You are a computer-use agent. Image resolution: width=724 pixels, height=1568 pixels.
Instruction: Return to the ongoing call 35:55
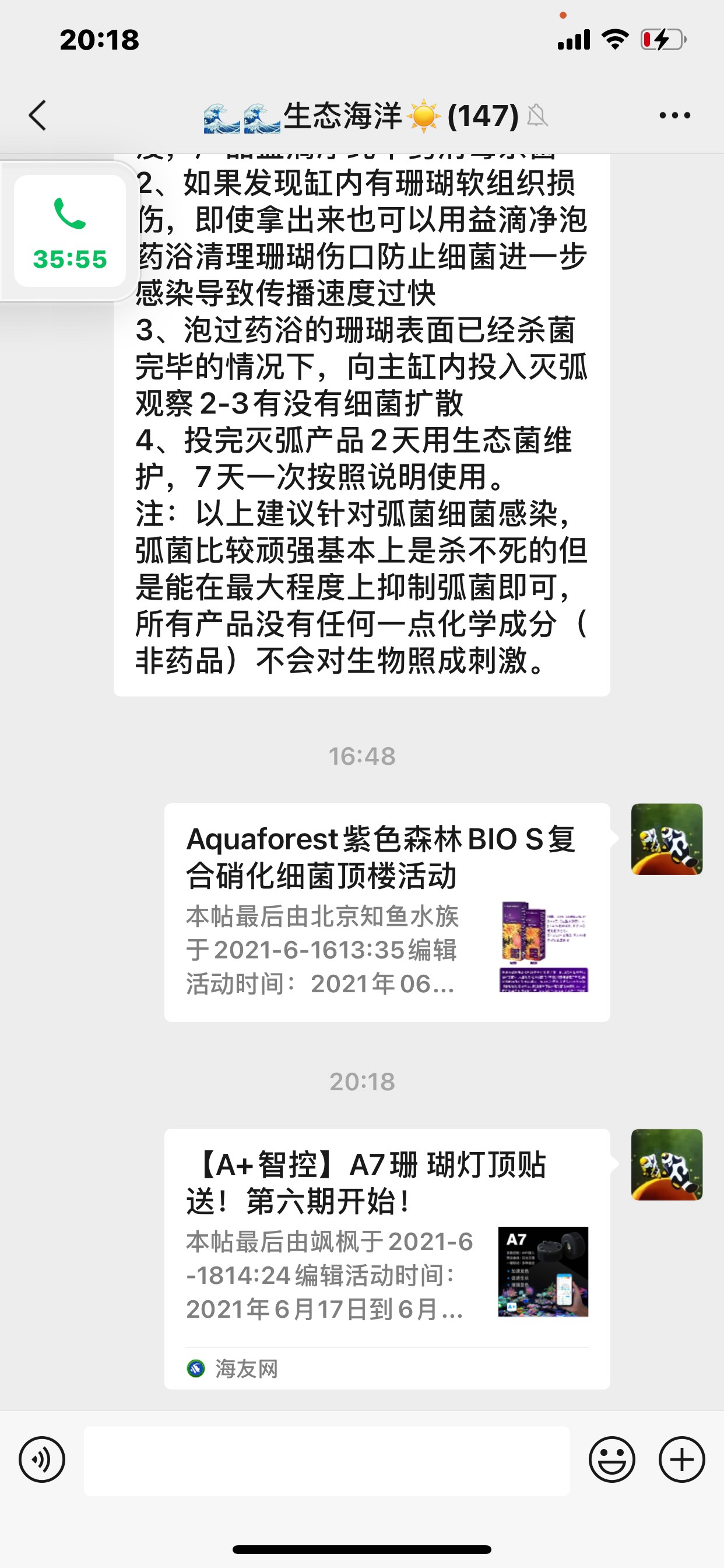click(70, 232)
